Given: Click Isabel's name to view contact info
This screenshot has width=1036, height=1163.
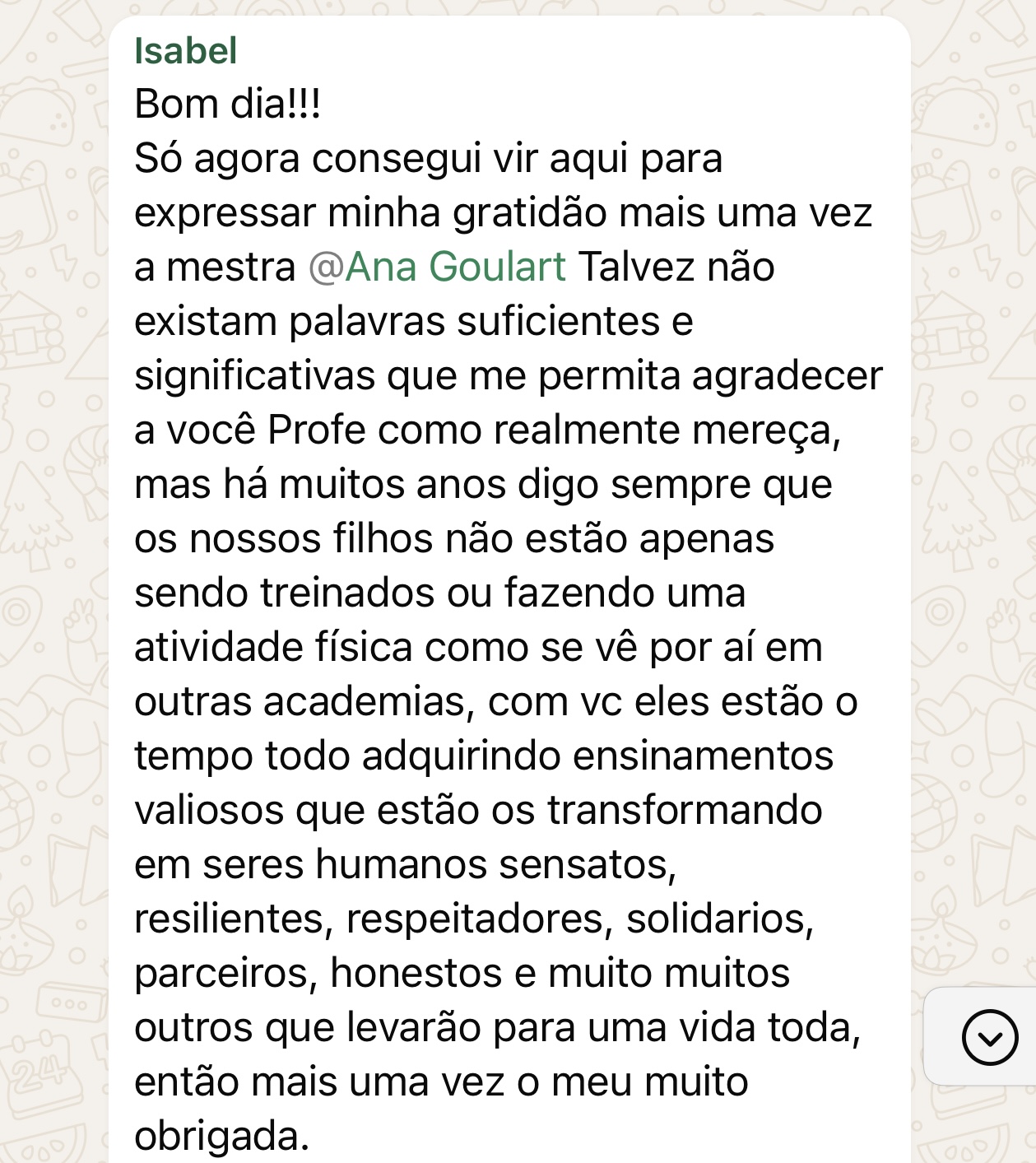Looking at the screenshot, I should [x=184, y=49].
